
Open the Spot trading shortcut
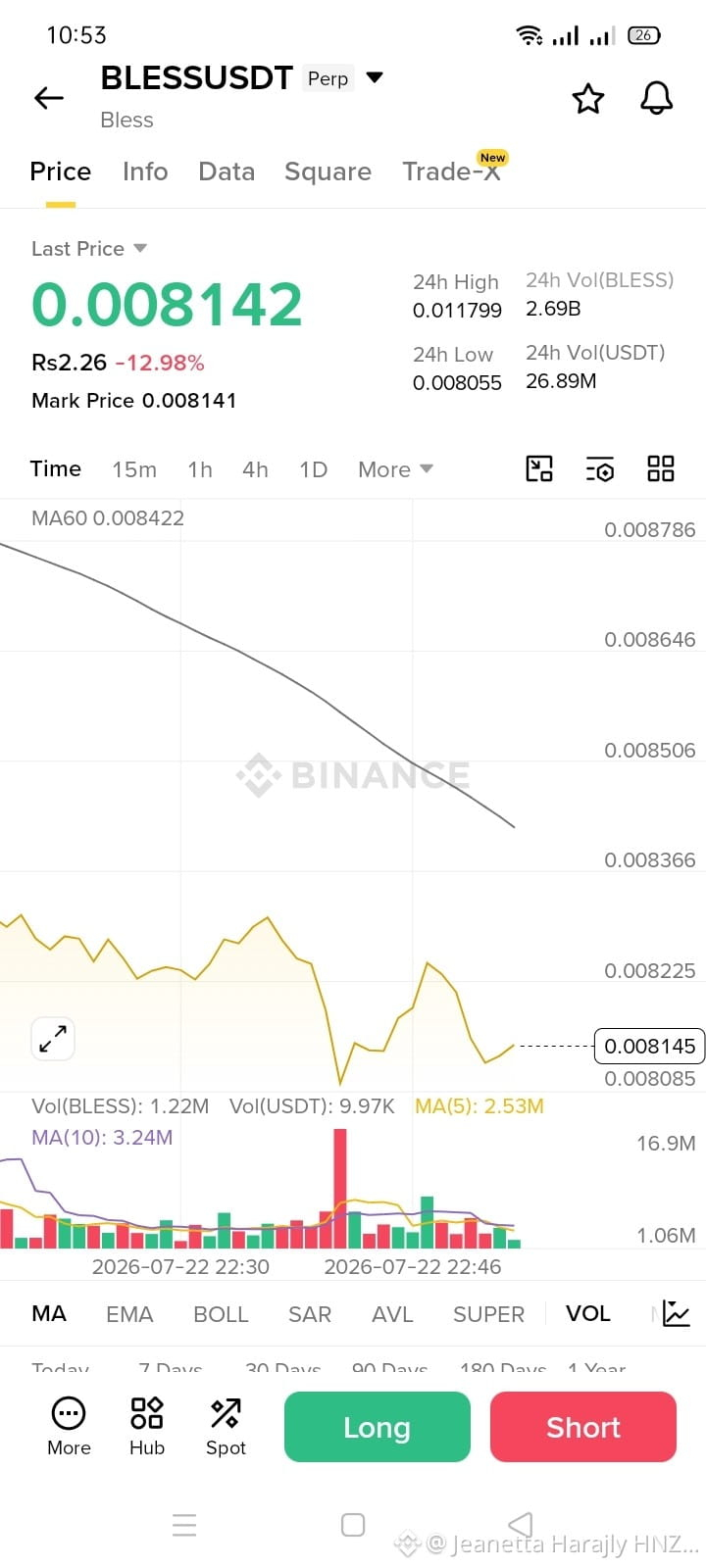pyautogui.click(x=226, y=1427)
